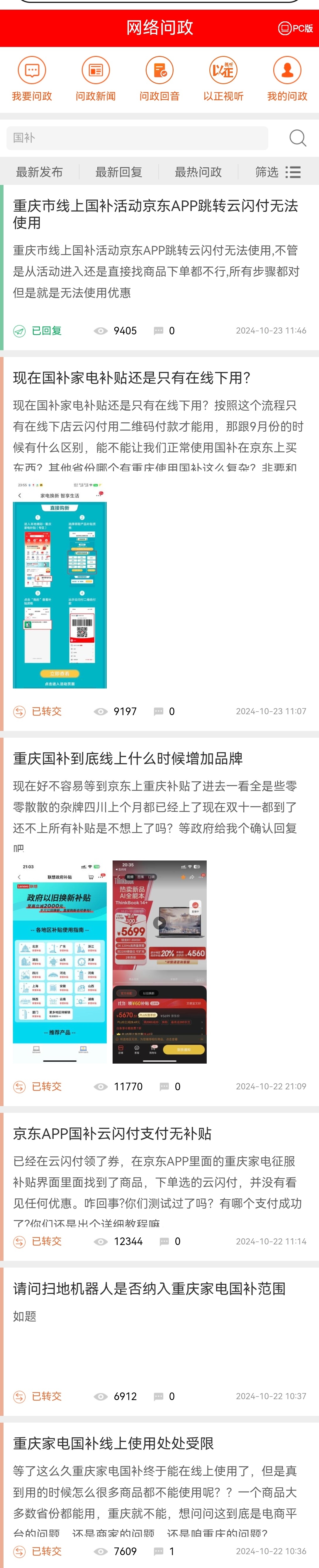
Task: Open 问政新闻 section
Action: [96, 78]
